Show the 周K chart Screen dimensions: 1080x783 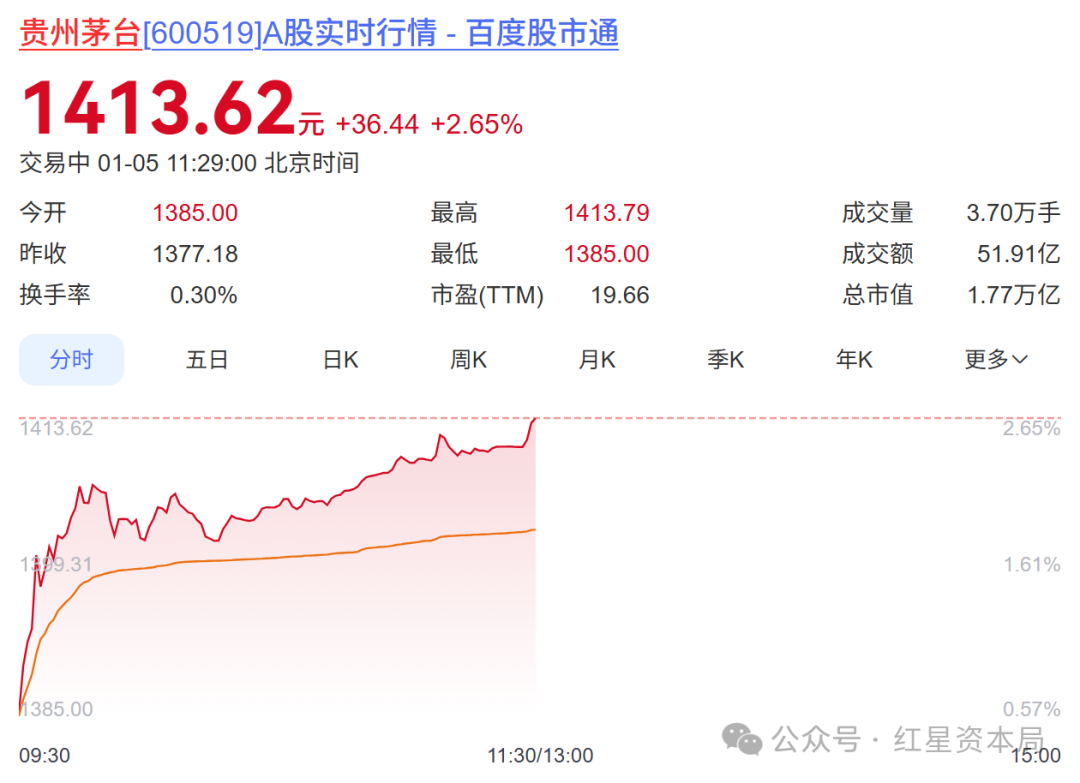468,360
